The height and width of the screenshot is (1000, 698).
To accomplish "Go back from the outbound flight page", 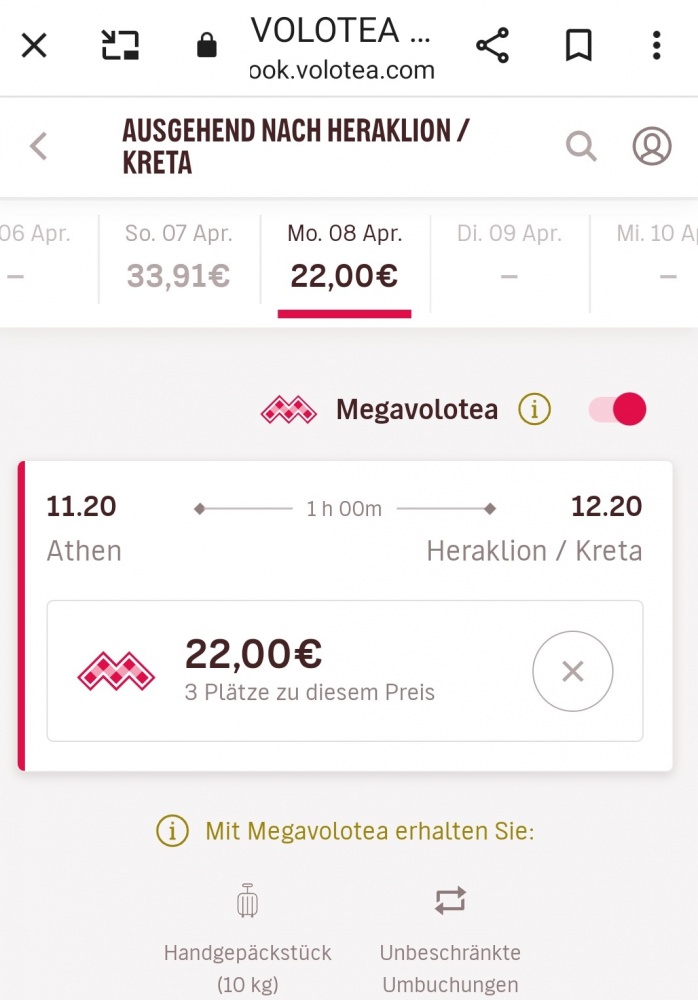I will coord(38,147).
